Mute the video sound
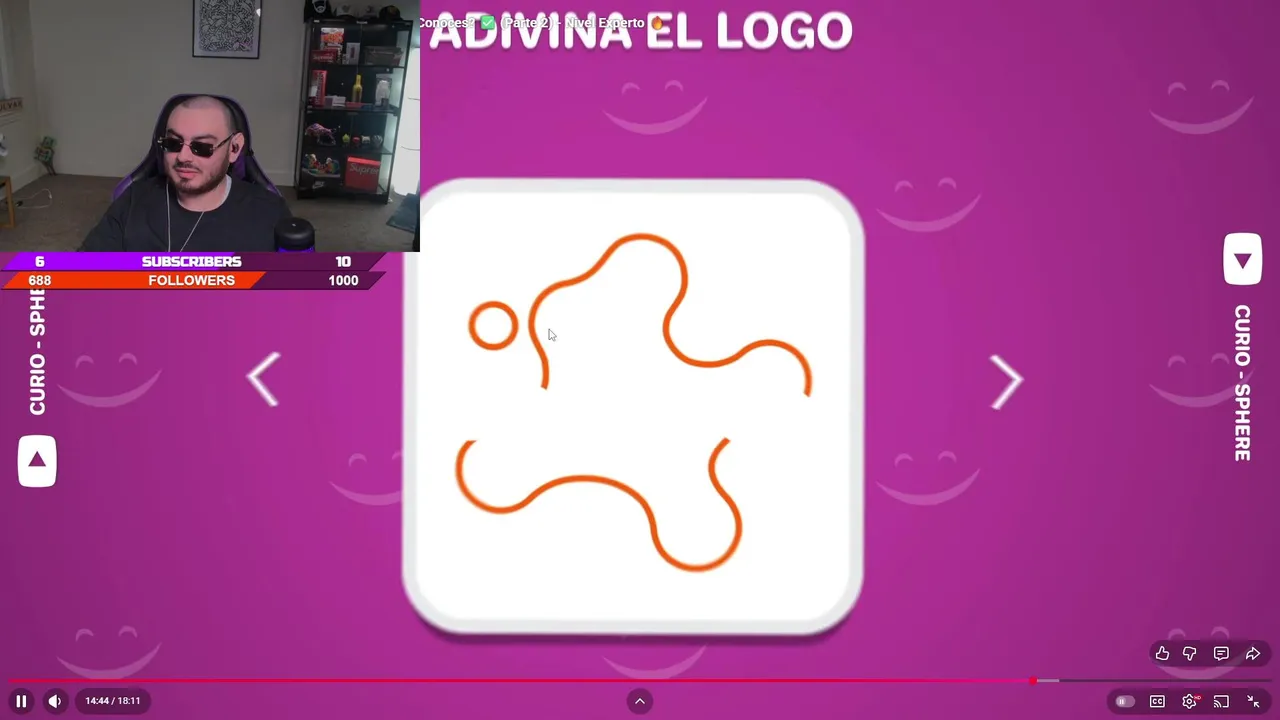 coord(55,701)
